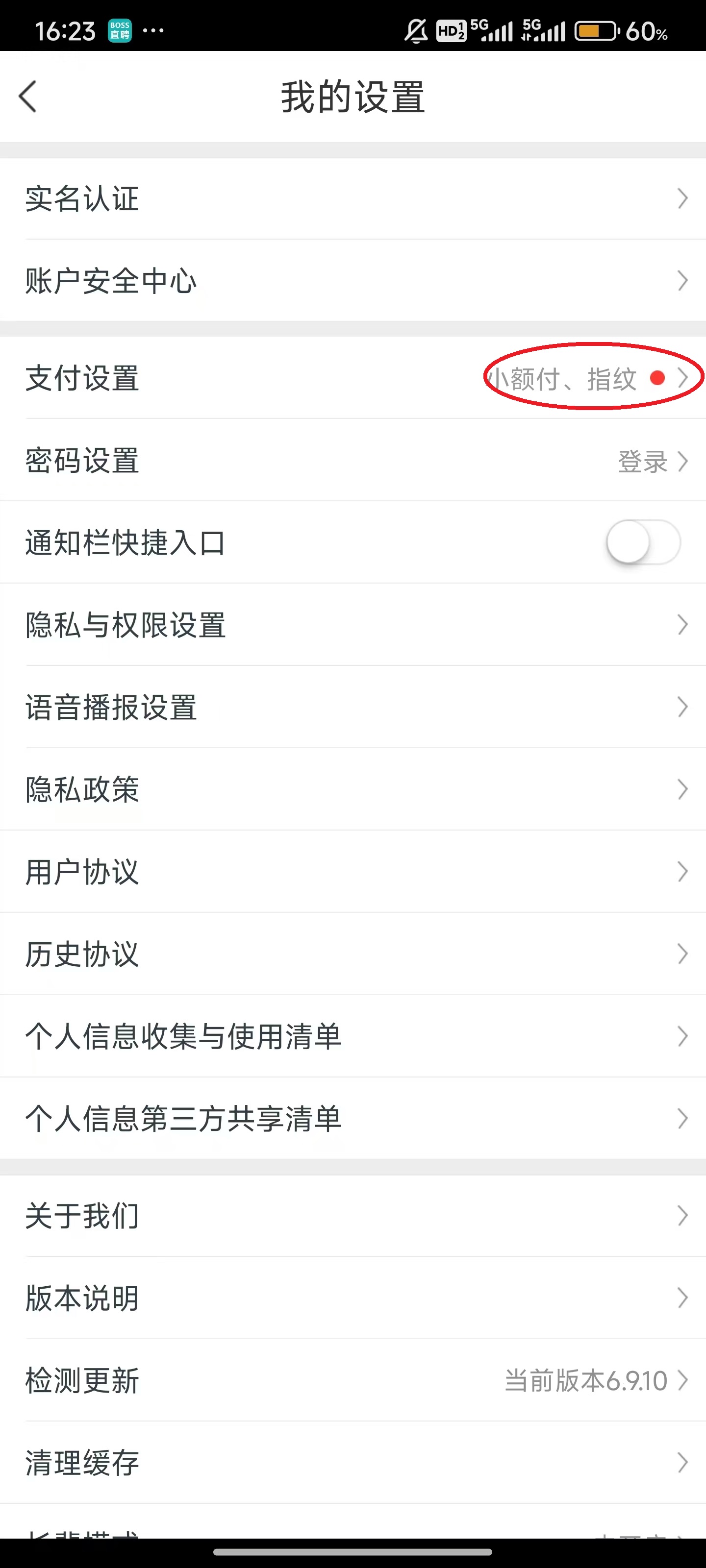
Task: Expand 隐私与权限设置 with its arrow
Action: pyautogui.click(x=682, y=625)
